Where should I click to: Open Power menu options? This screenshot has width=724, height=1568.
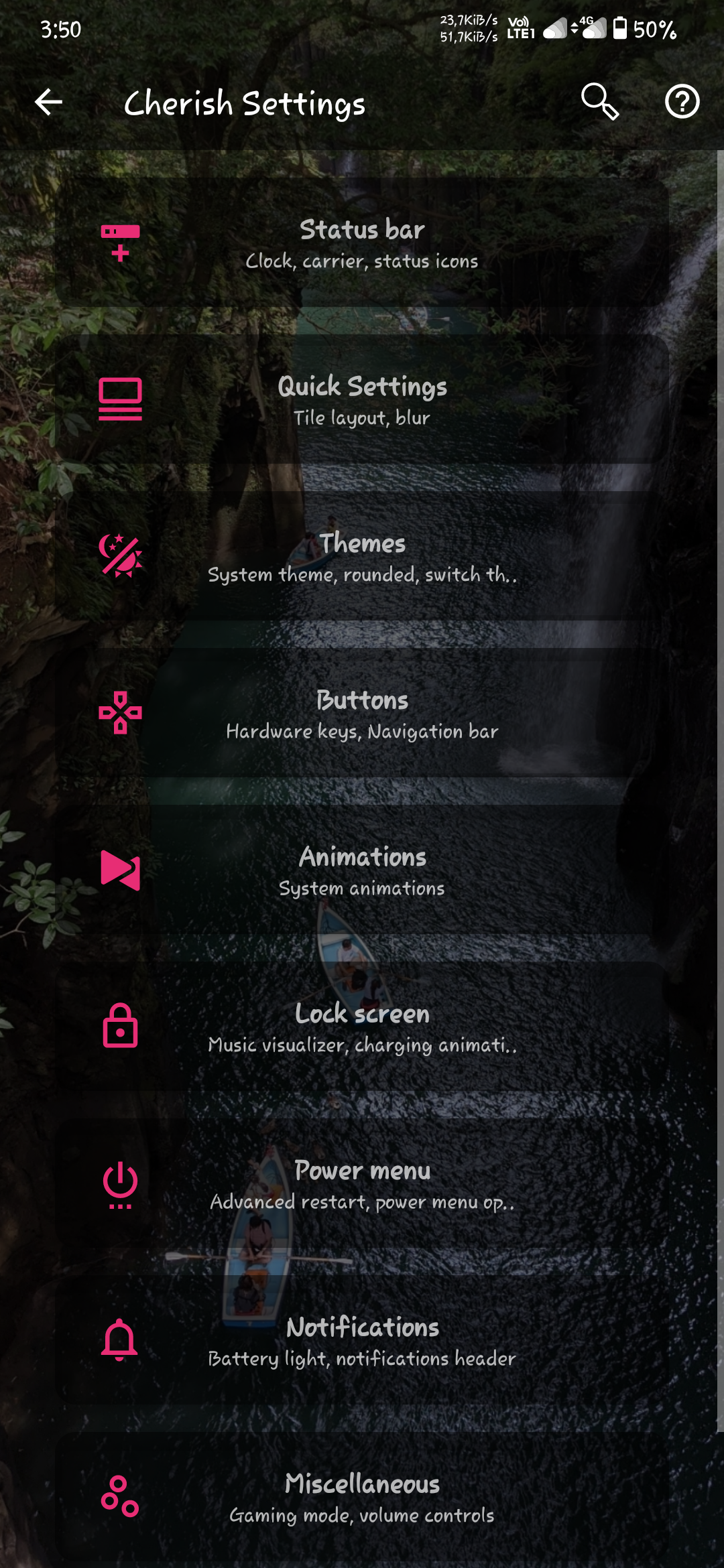362,1184
